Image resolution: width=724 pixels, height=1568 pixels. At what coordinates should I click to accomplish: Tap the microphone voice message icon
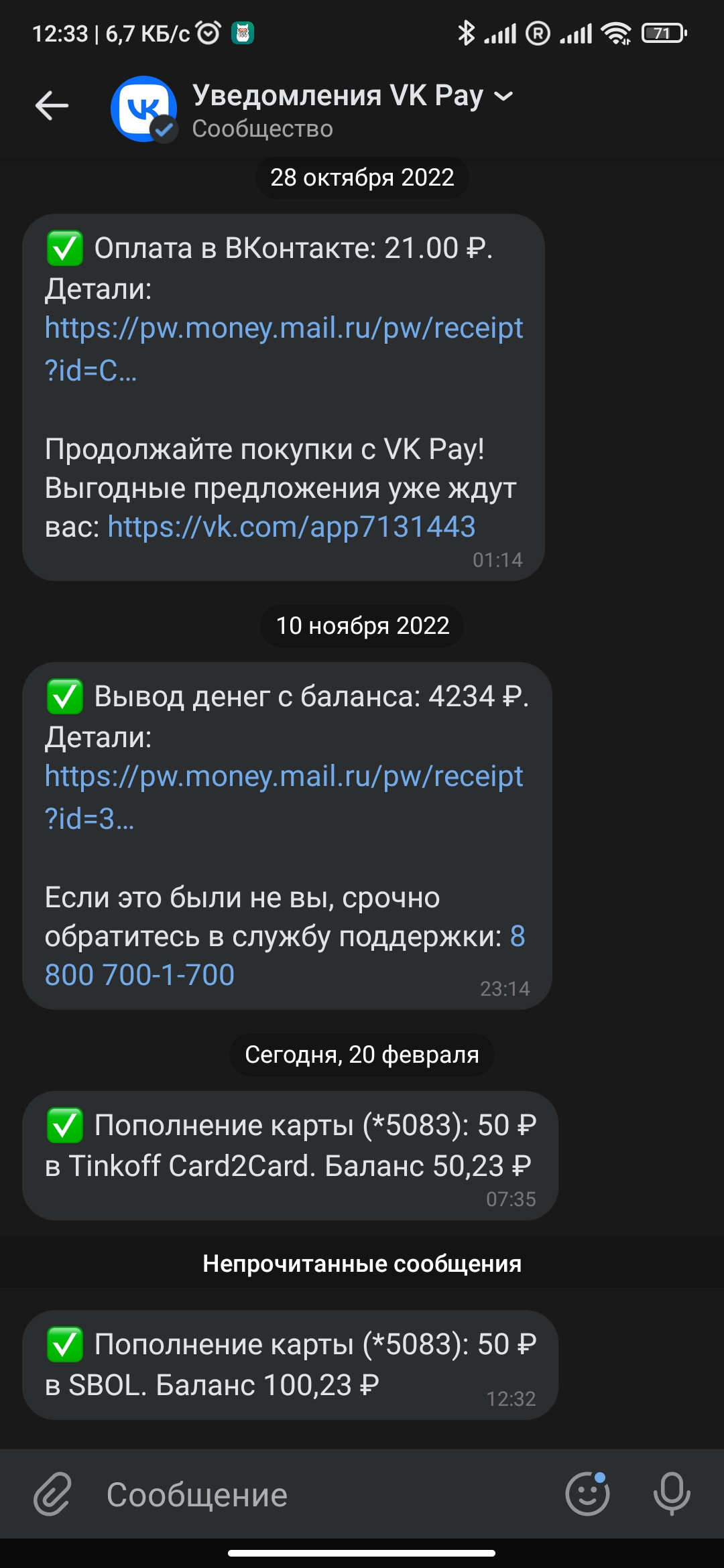pyautogui.click(x=672, y=1494)
